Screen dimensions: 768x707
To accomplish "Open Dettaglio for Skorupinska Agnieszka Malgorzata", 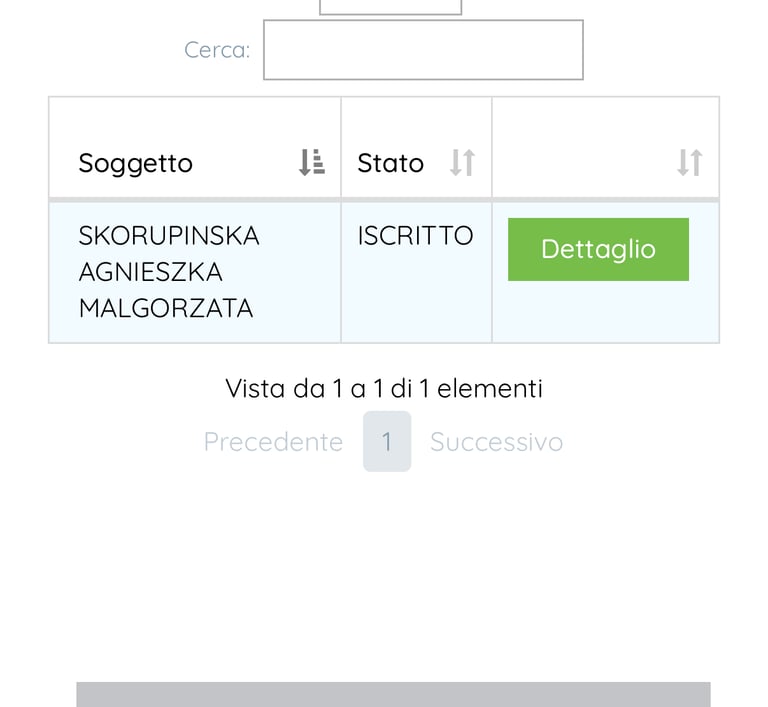I will (598, 249).
